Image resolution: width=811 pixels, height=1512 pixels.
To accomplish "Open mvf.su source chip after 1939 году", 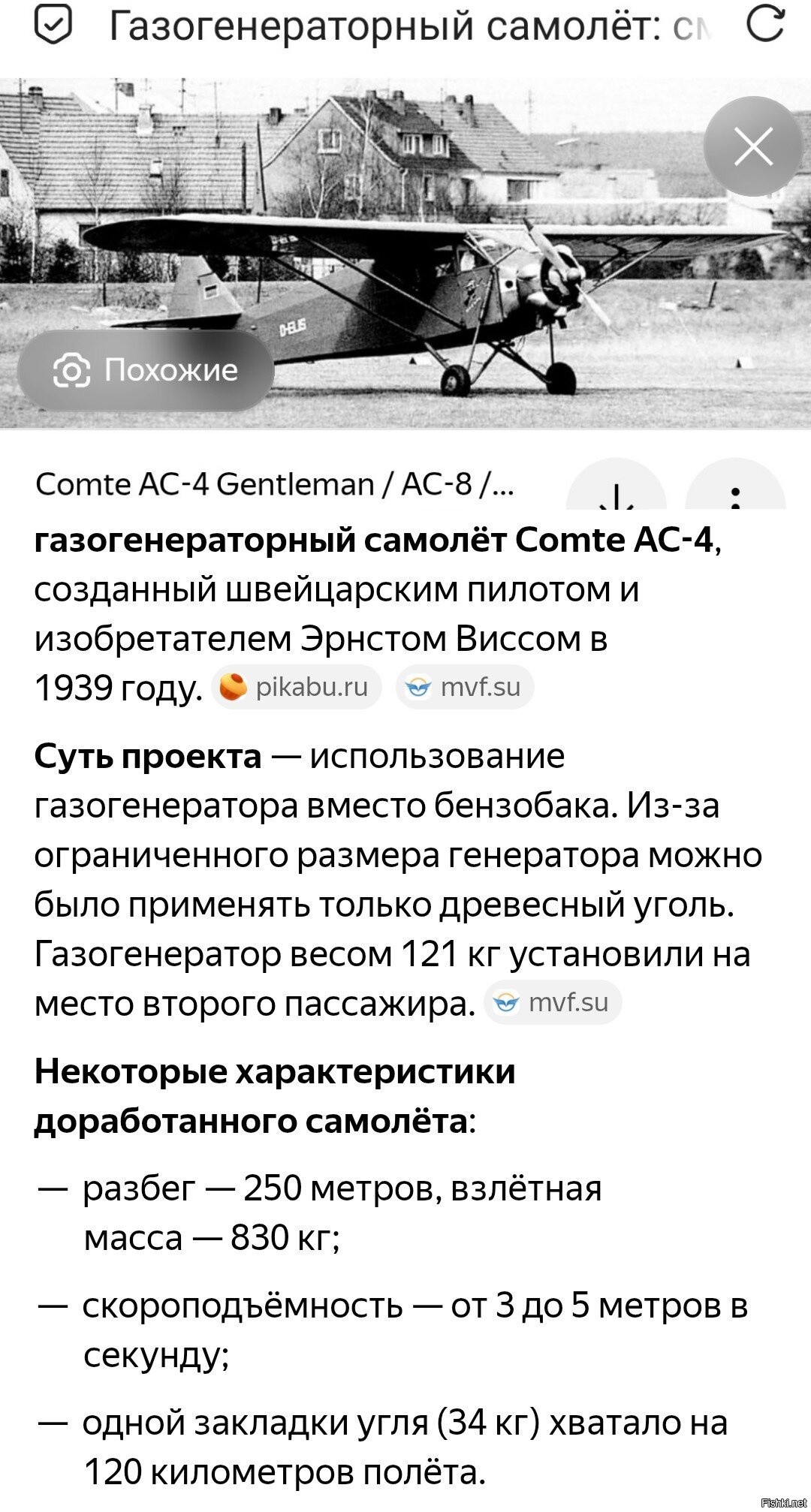I will (465, 687).
